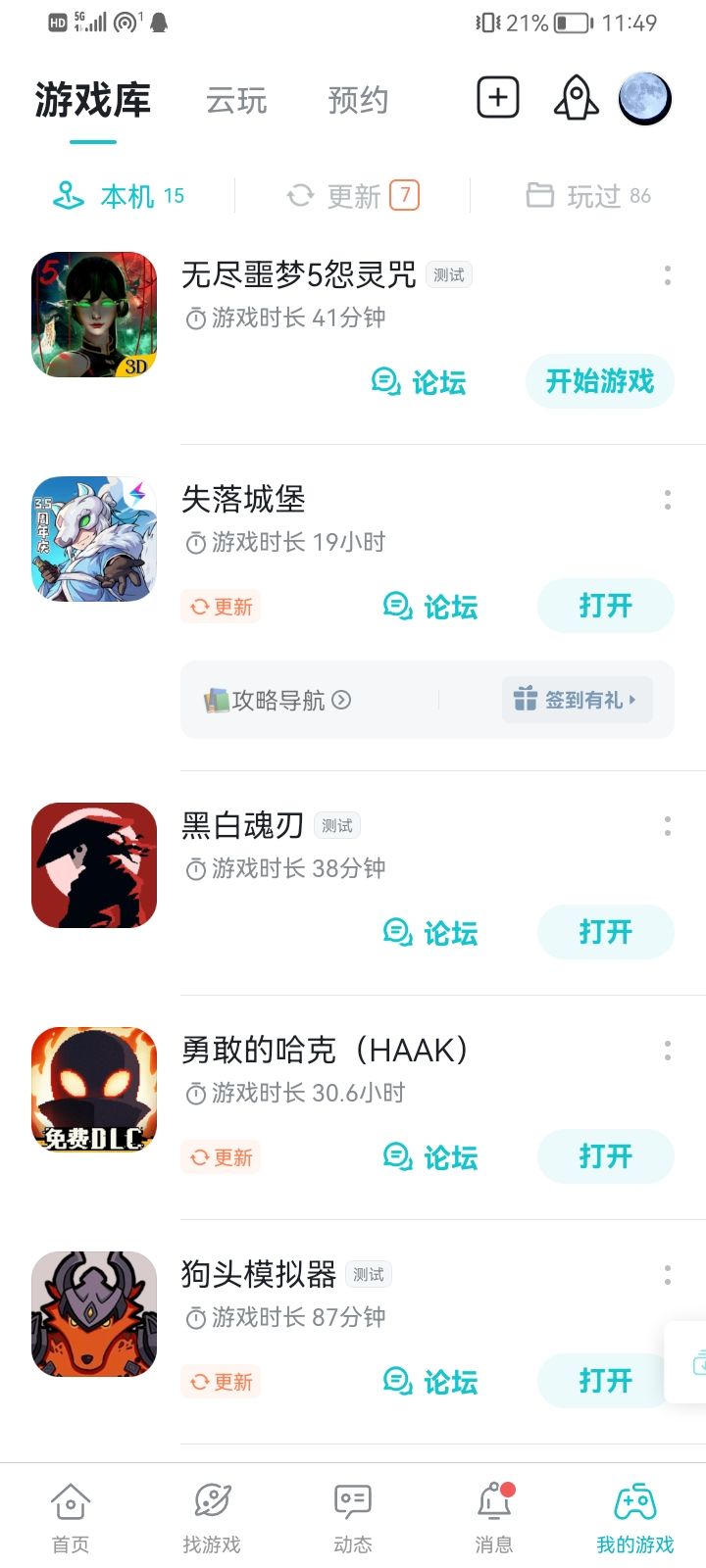Tap the 更新 refresh icon
Image resolution: width=706 pixels, height=1568 pixels.
301,195
